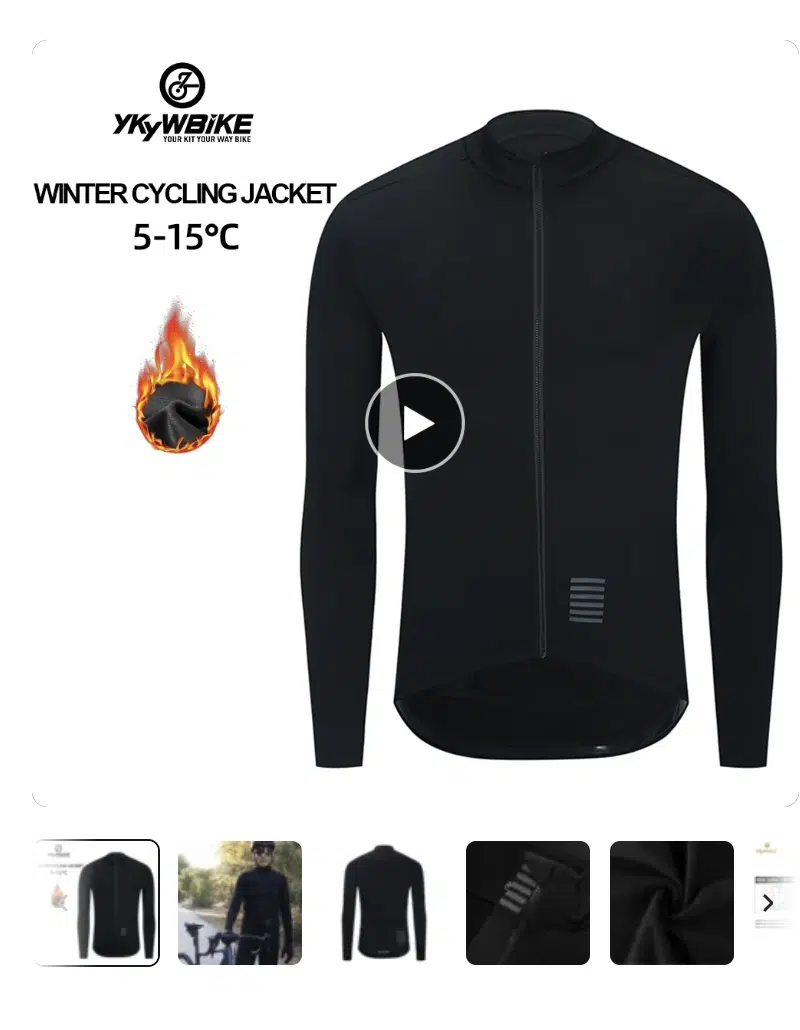Viewport: 800px width, 1030px height.
Task: Select the first jacket front thumbnail
Action: pyautogui.click(x=97, y=903)
